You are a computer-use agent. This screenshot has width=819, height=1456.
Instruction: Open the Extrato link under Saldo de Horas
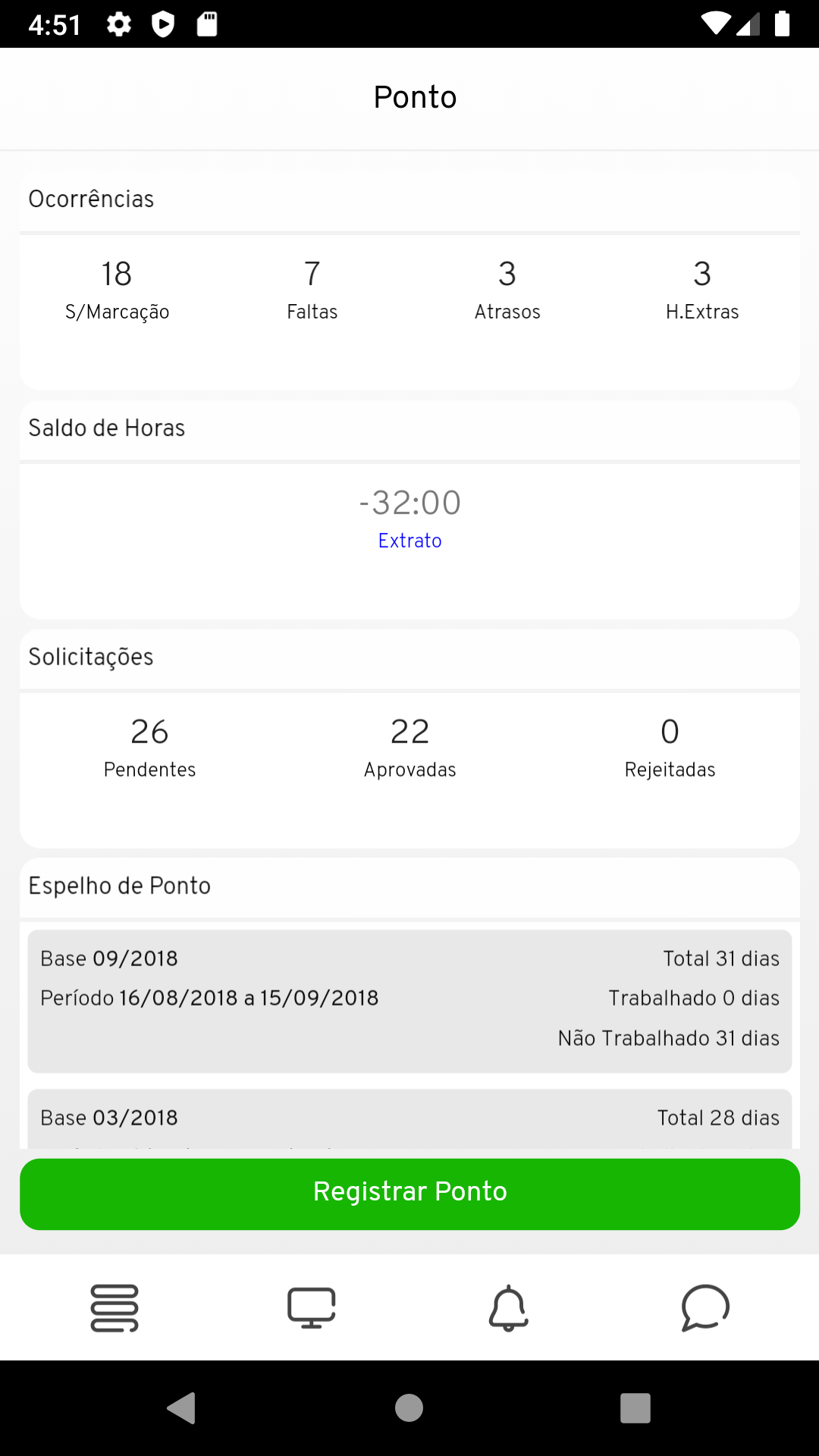[x=409, y=541]
